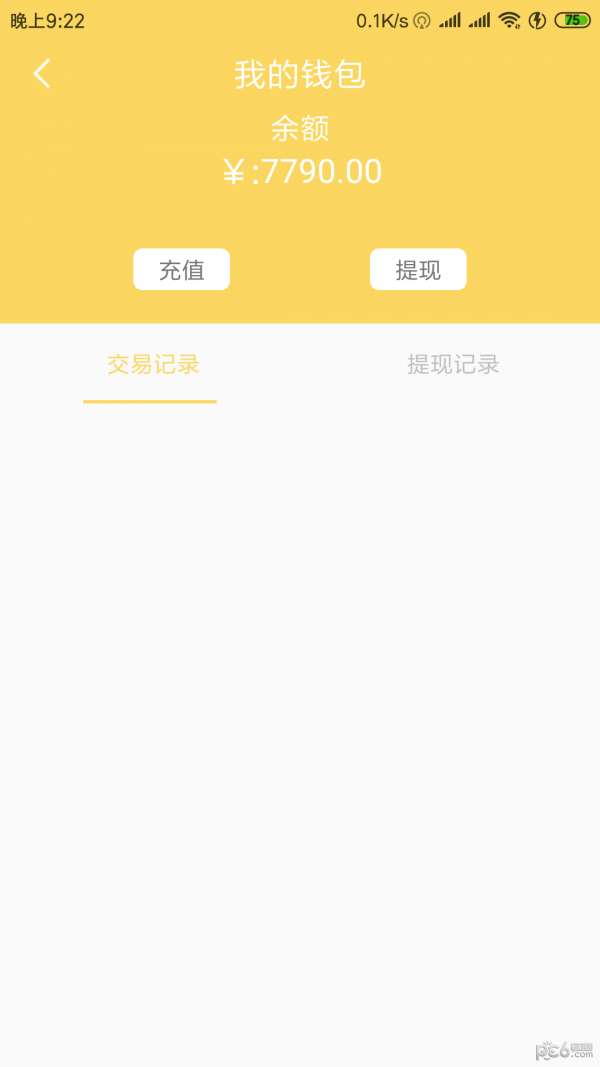Tap the 充值 recharge button
The image size is (600, 1067).
(x=182, y=269)
